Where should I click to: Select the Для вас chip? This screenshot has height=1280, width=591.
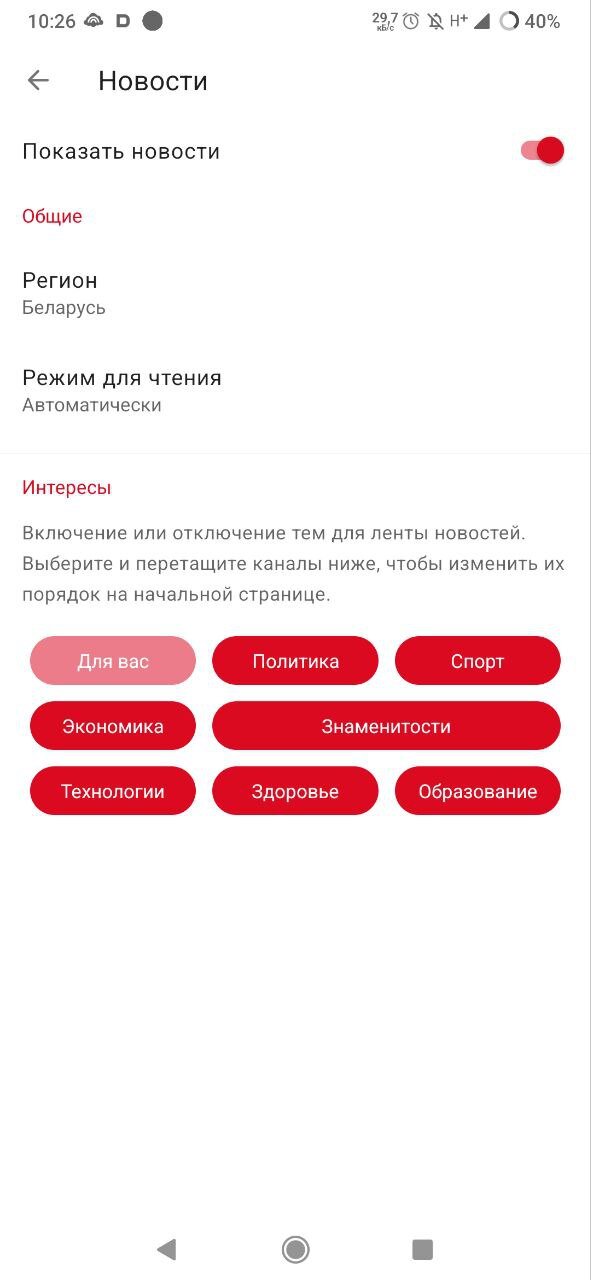click(113, 661)
